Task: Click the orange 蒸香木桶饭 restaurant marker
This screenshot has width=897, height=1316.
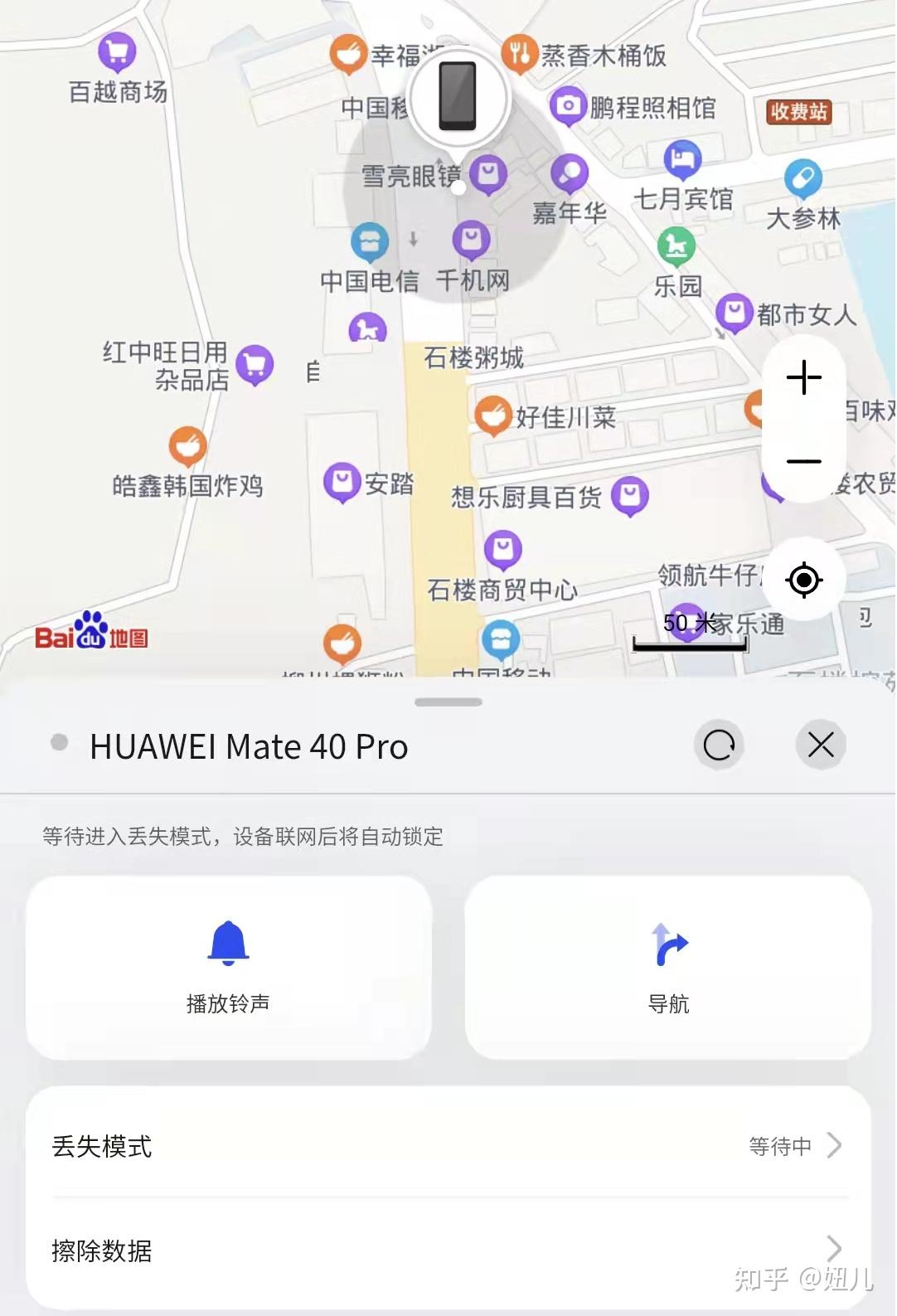Action: pyautogui.click(x=518, y=53)
